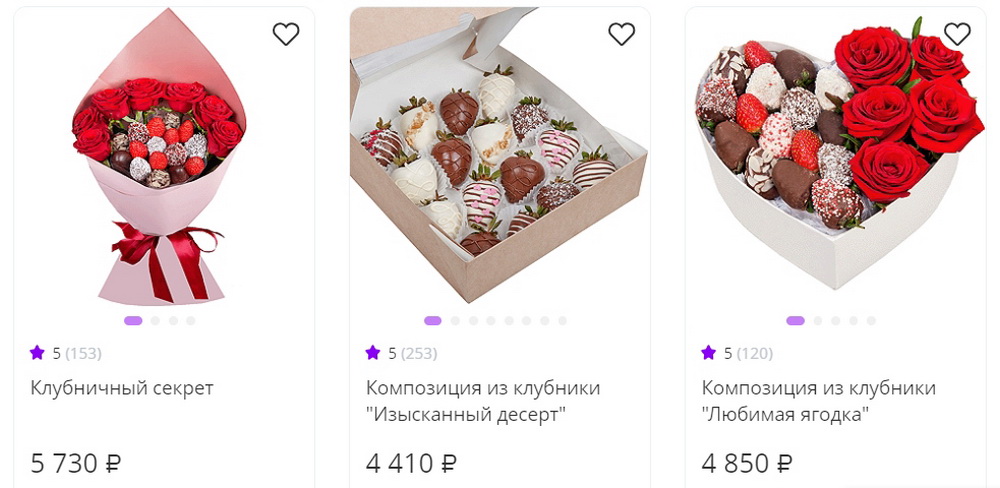This screenshot has width=1000, height=488.
Task: Open the Клубничный секрет bouquet card
Action: (x=122, y=388)
